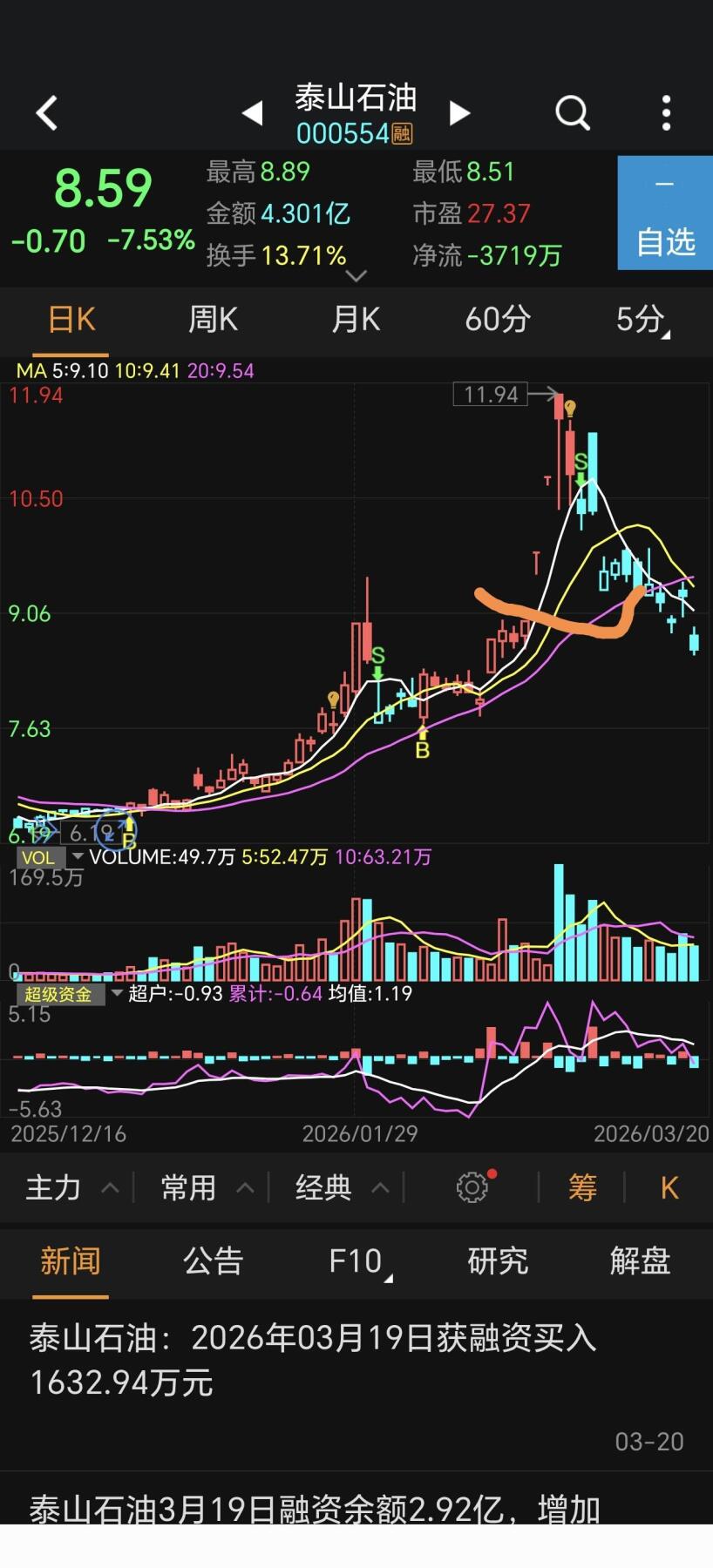This screenshot has height=1568, width=713.
Task: Remove stock from 自选 watchlist
Action: click(x=664, y=213)
